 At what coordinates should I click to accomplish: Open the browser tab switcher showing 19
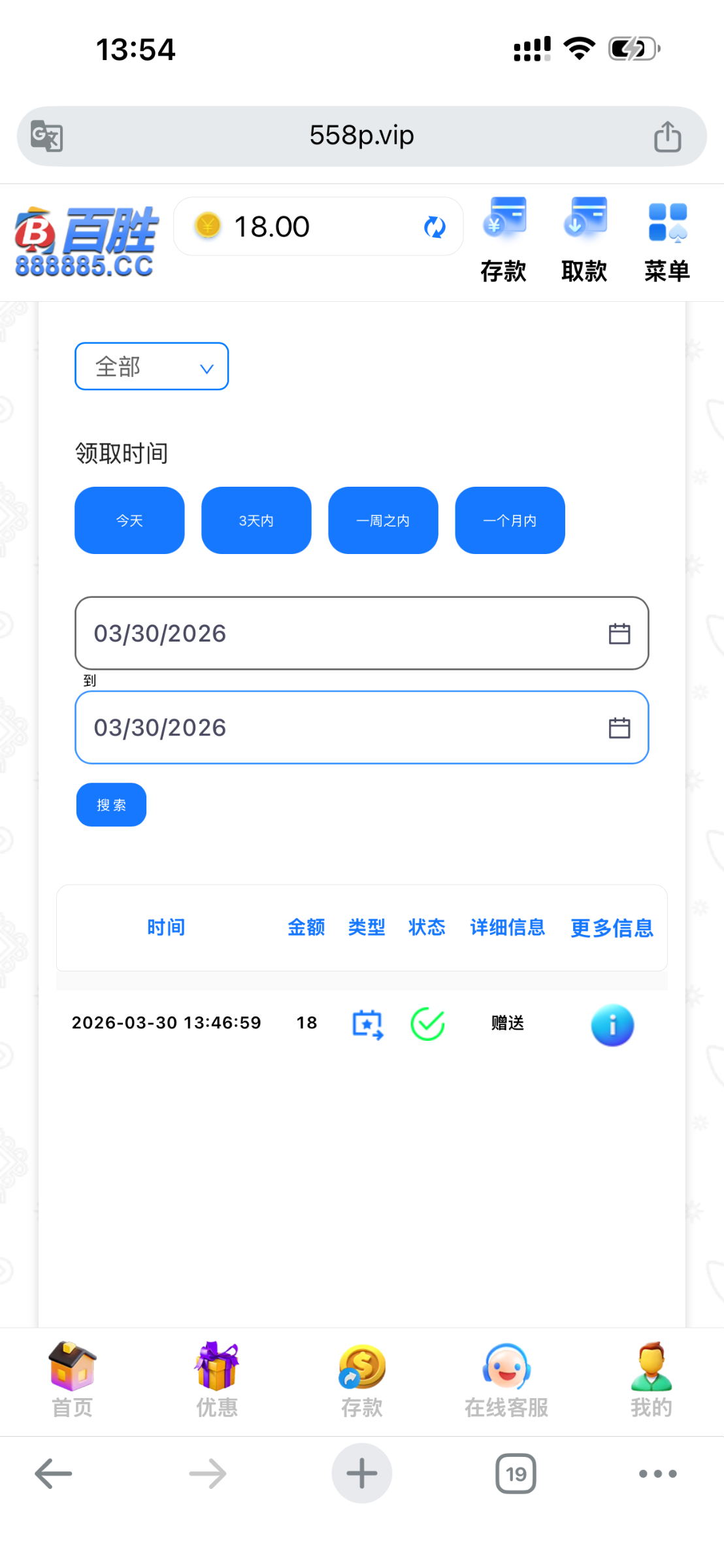tap(516, 1474)
